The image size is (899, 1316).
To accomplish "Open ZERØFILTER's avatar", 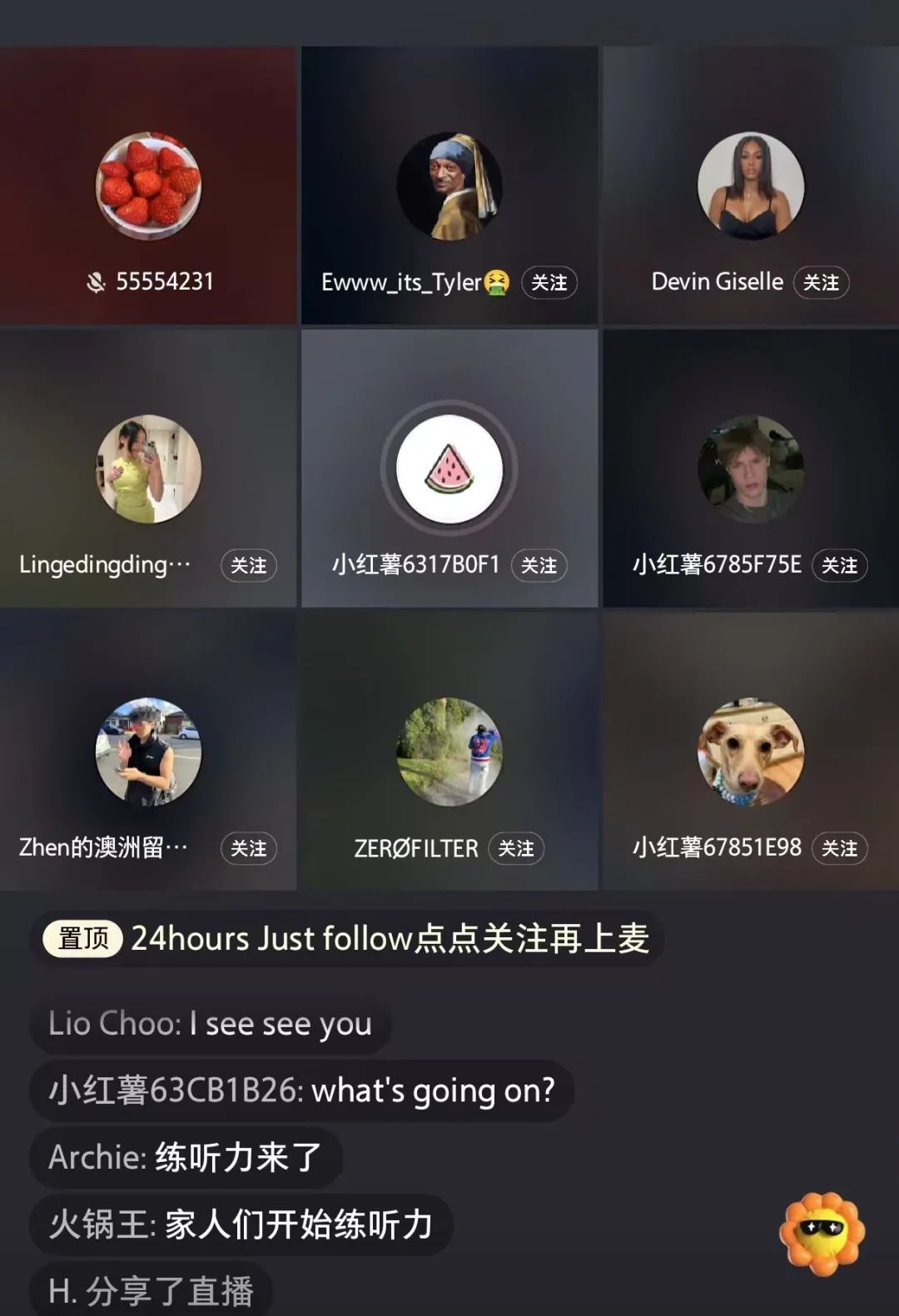I will pyautogui.click(x=449, y=752).
